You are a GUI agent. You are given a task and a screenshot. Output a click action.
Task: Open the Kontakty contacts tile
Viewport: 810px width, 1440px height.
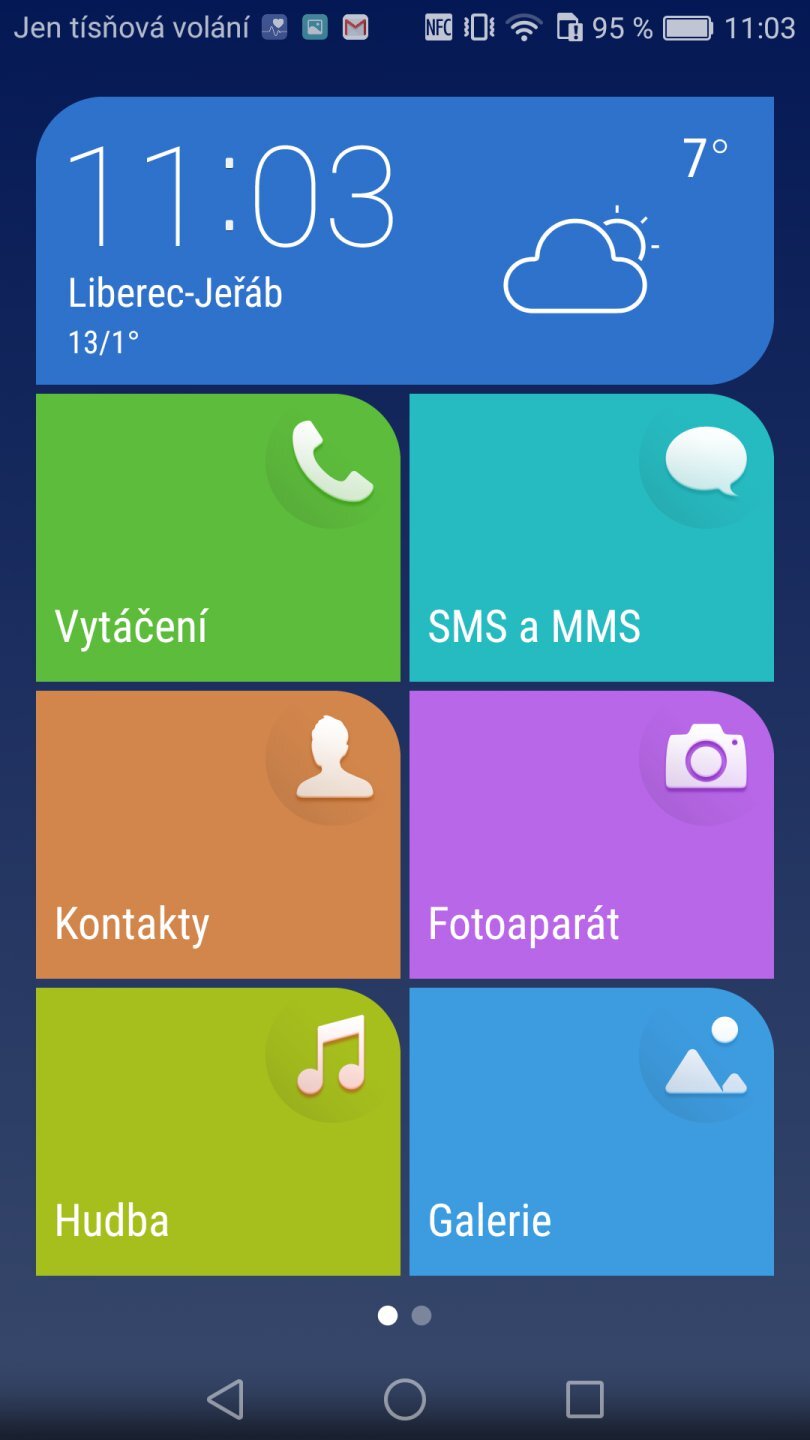pos(217,833)
